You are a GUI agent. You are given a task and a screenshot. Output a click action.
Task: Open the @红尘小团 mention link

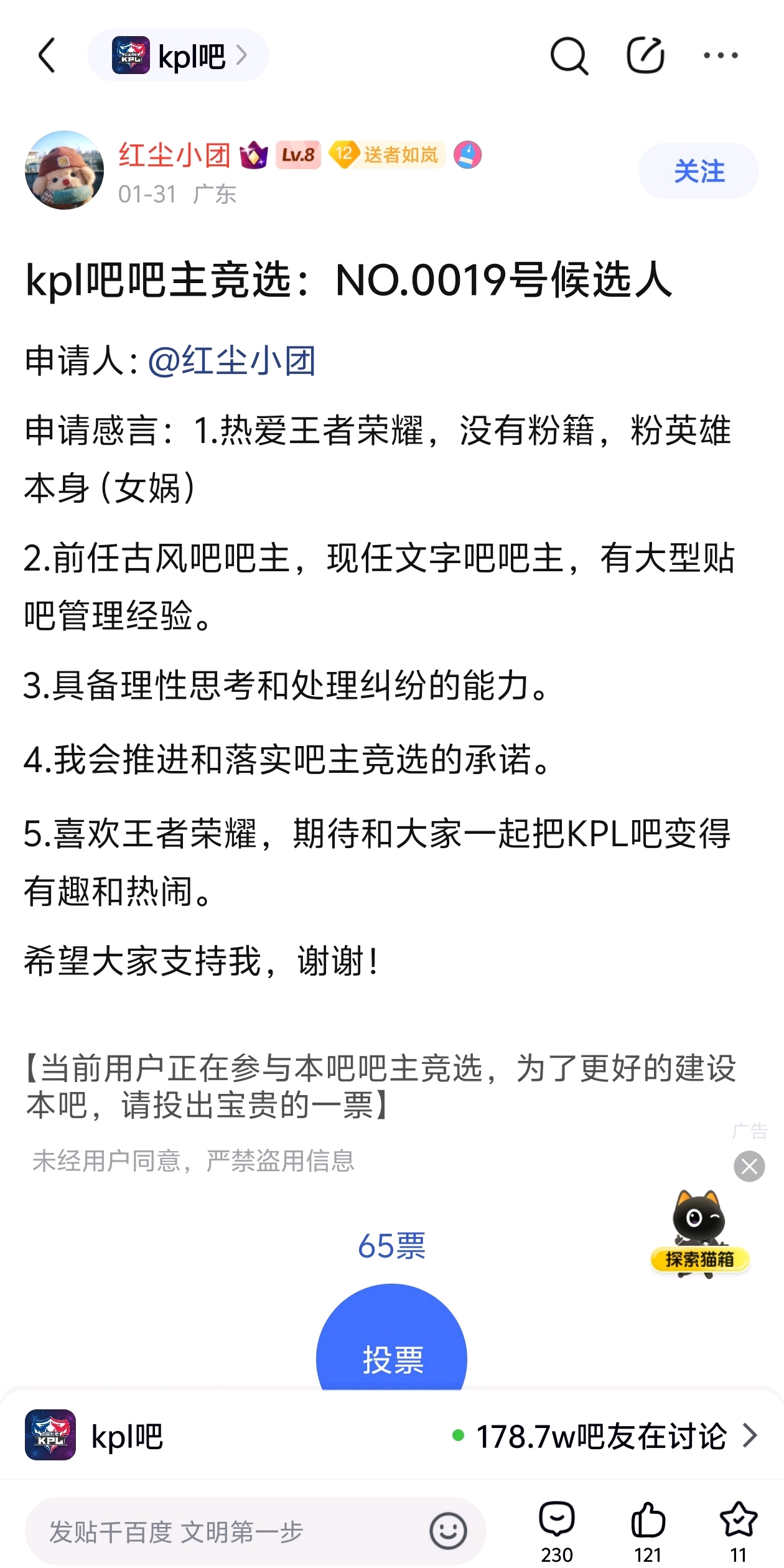coord(231,361)
